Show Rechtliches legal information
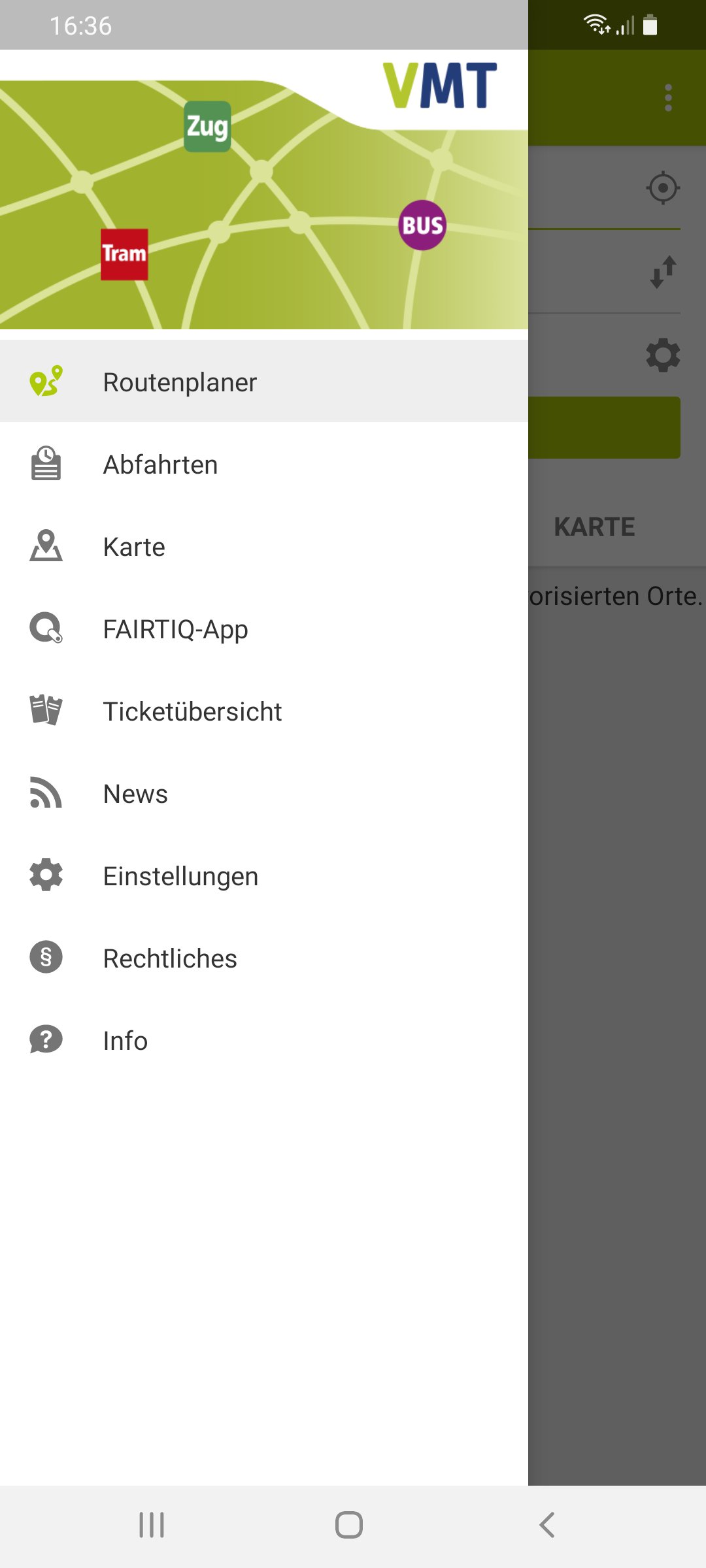Image resolution: width=706 pixels, height=1568 pixels. point(170,958)
